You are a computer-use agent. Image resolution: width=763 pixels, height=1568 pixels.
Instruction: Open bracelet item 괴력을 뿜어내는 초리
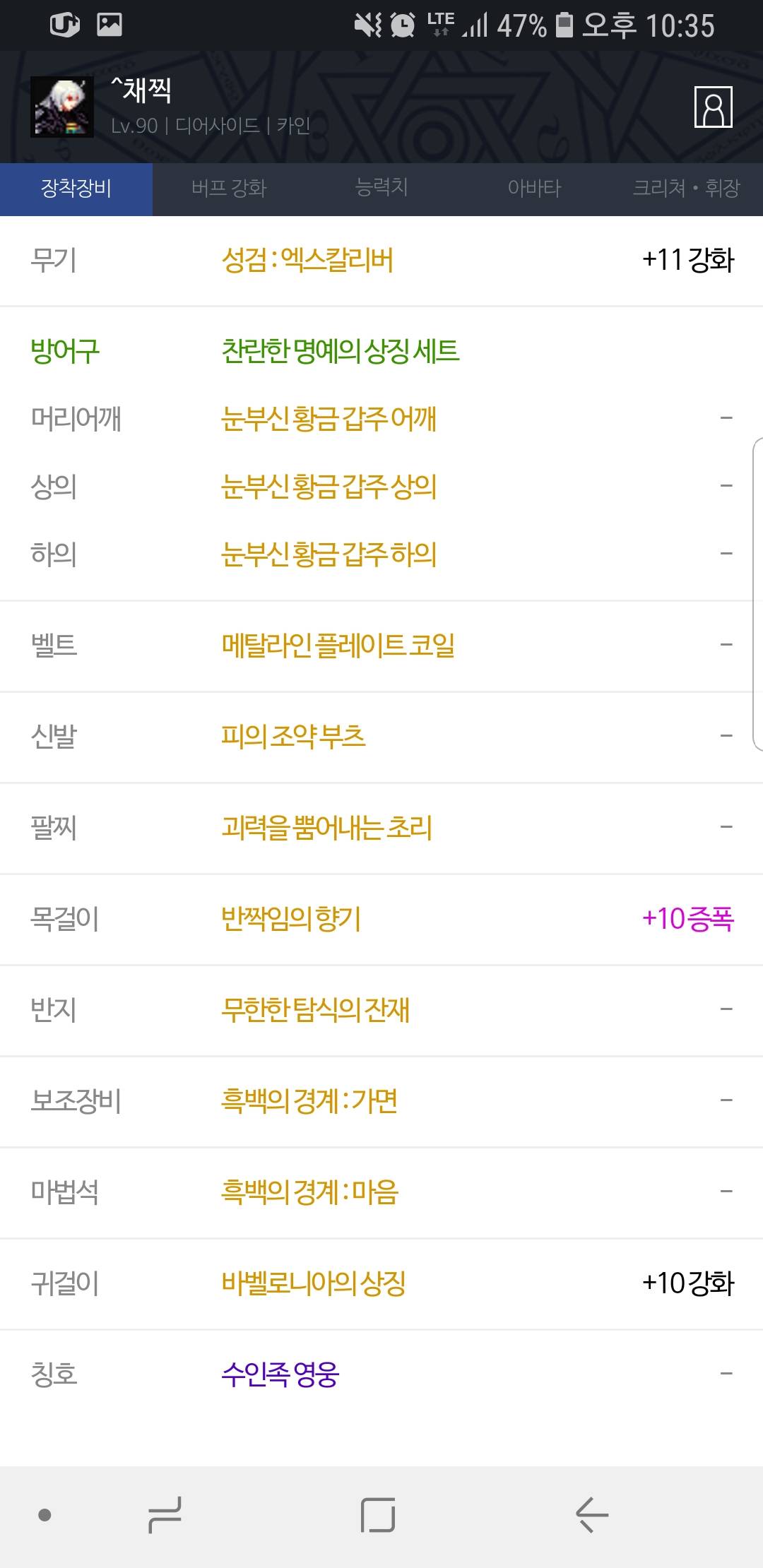pyautogui.click(x=326, y=828)
